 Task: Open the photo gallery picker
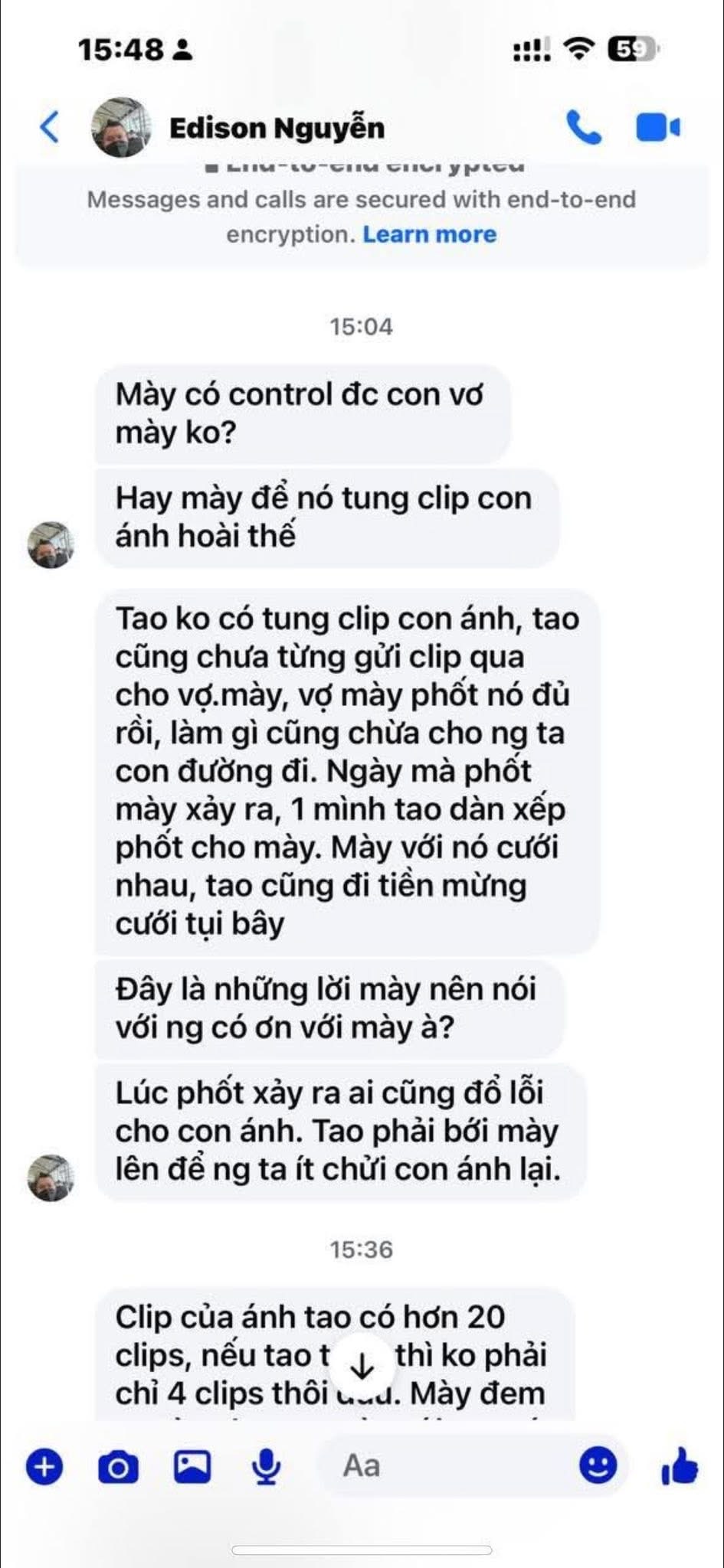click(x=192, y=1466)
